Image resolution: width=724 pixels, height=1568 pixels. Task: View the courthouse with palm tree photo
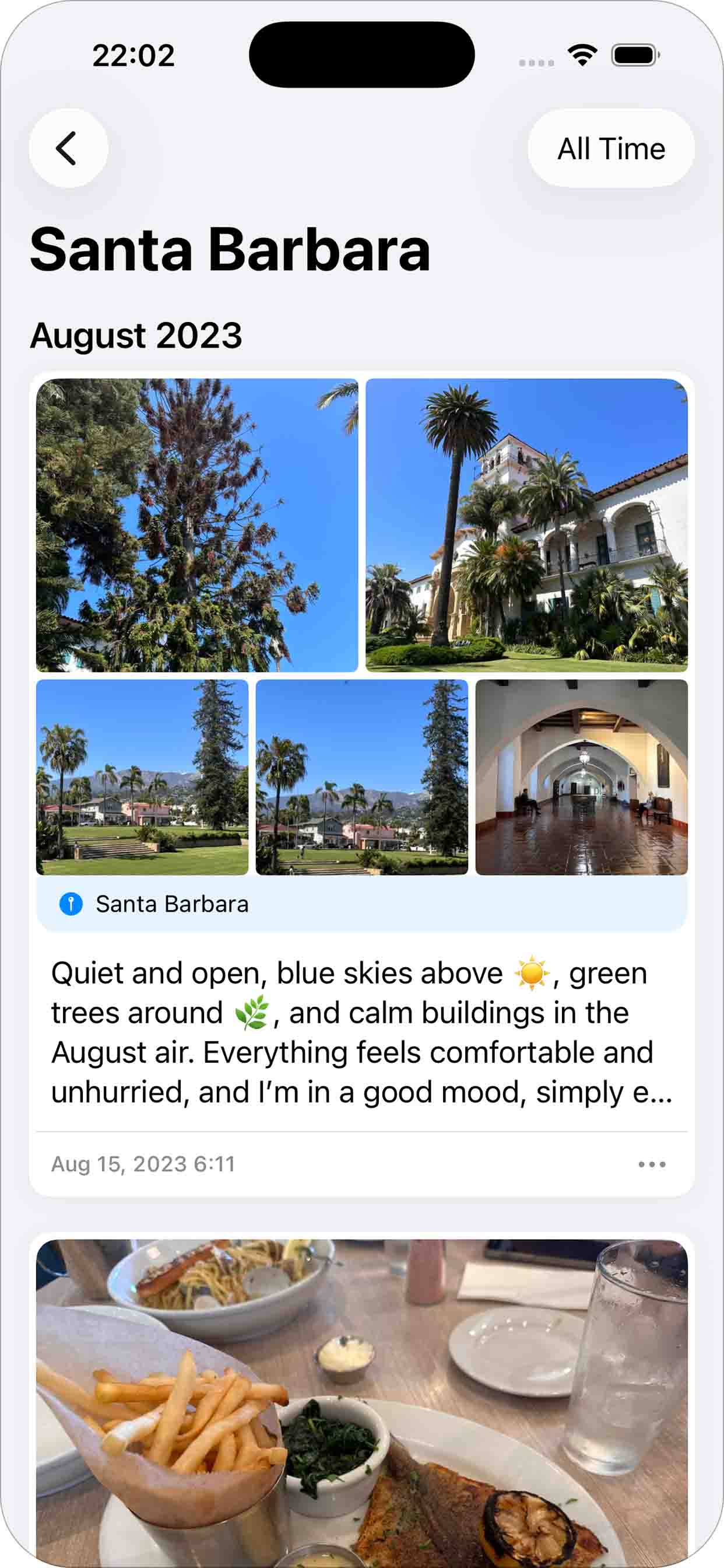tap(526, 524)
